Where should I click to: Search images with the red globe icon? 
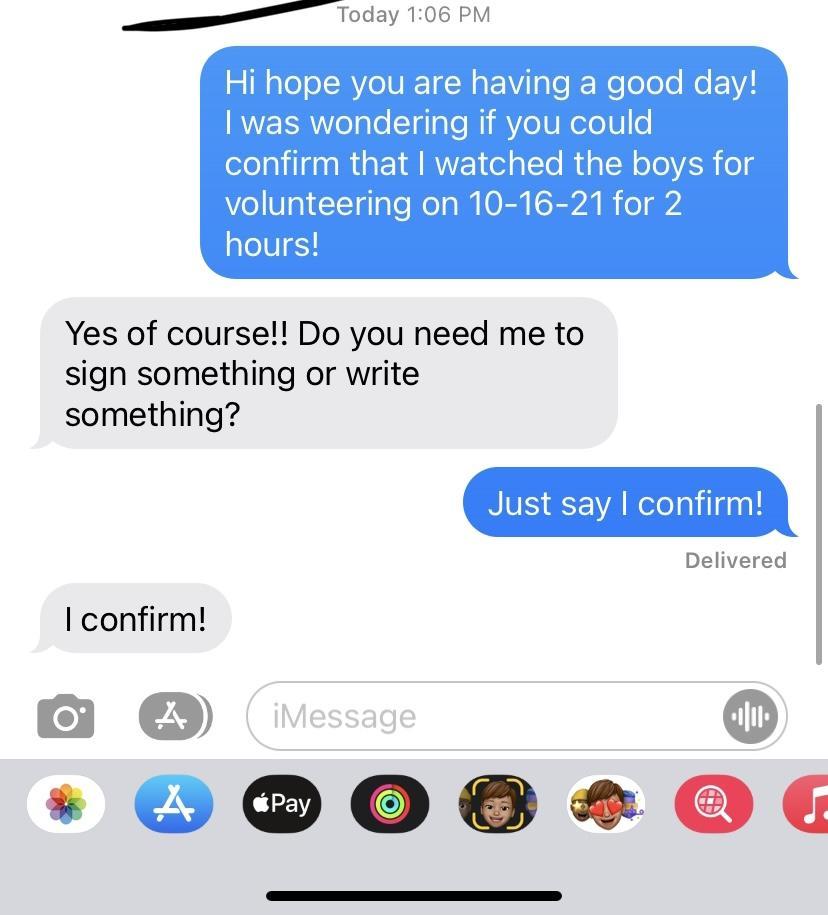tap(714, 804)
